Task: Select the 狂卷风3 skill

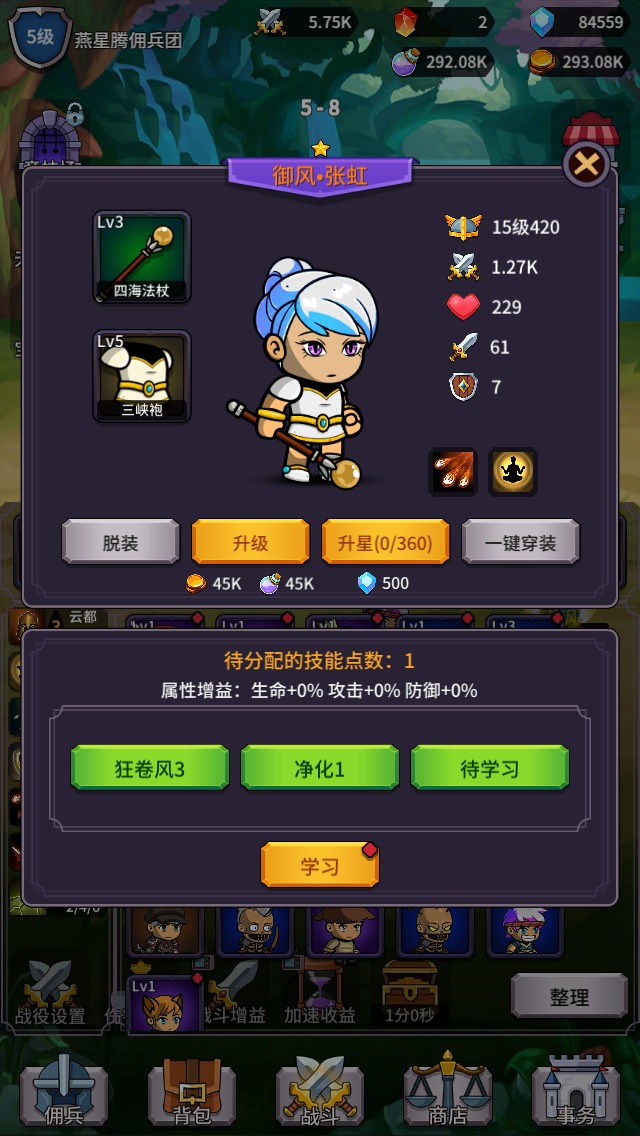Action: [150, 769]
